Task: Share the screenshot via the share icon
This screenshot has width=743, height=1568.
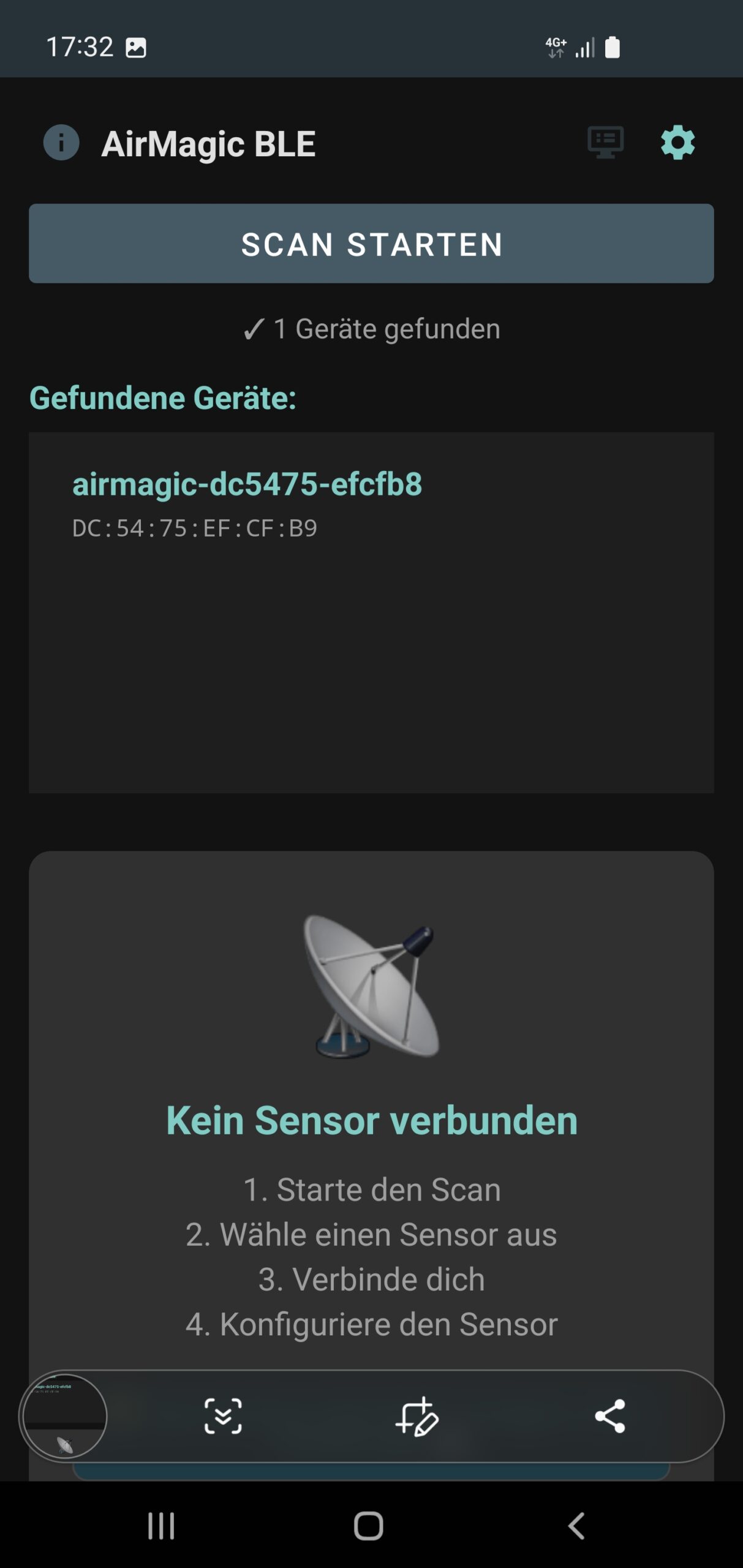Action: pos(611,1416)
